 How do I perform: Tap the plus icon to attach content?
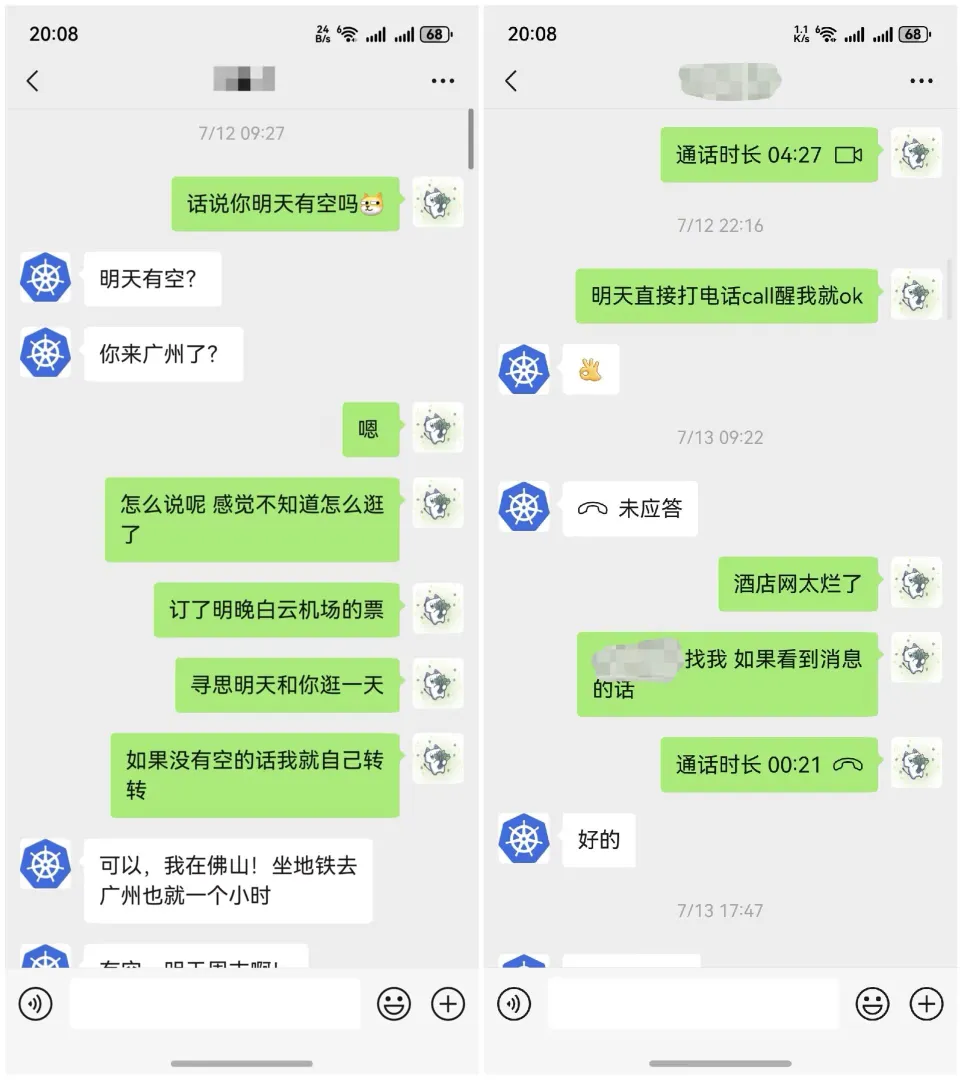pos(448,1003)
